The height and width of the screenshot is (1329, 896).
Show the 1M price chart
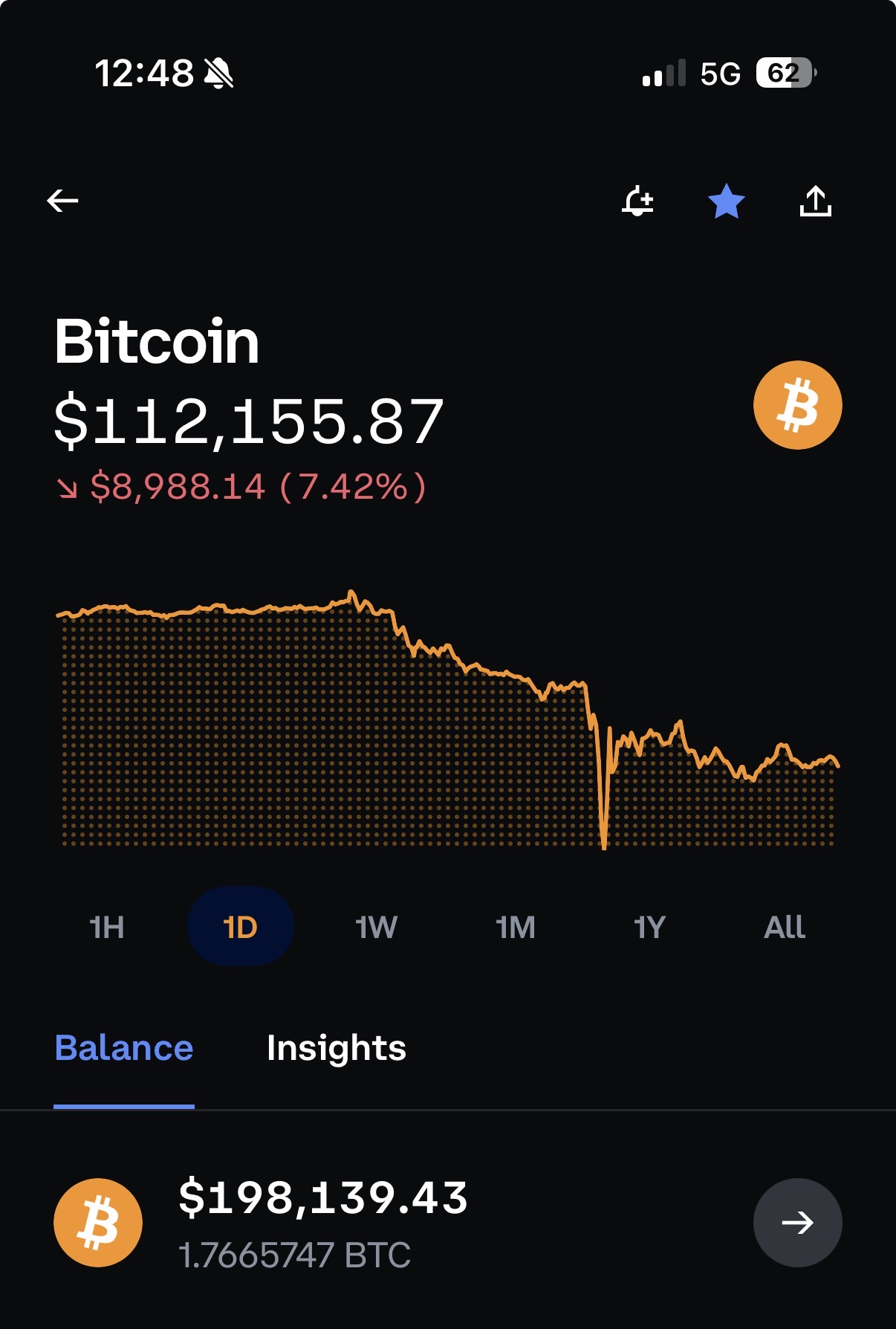coord(515,927)
